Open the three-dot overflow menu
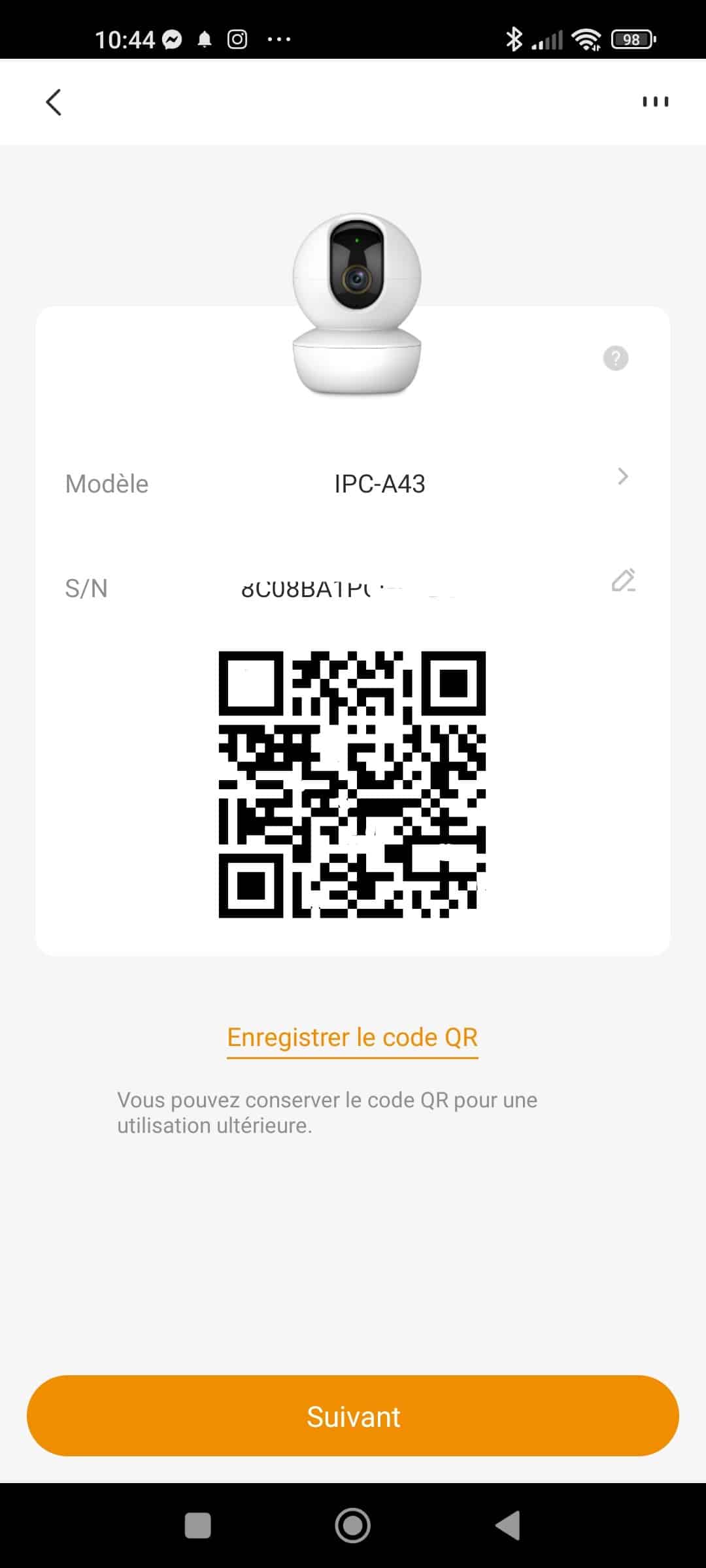 click(655, 101)
